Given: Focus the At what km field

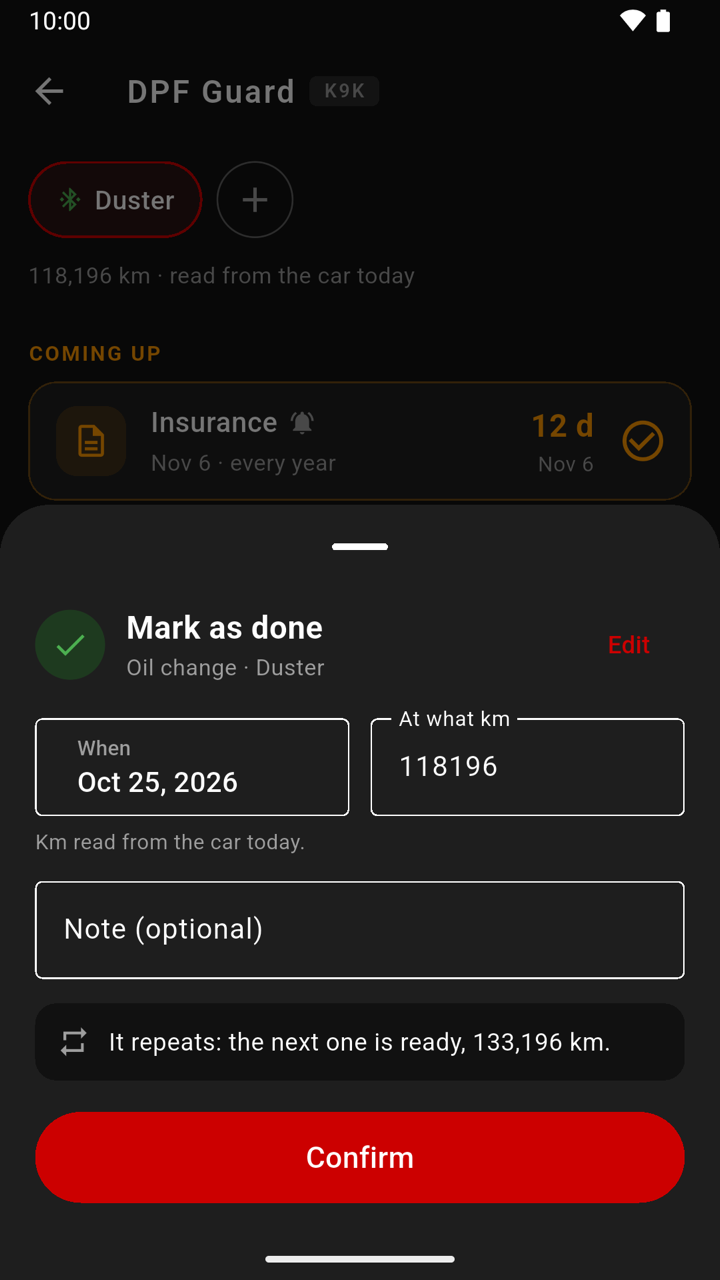Looking at the screenshot, I should (527, 767).
